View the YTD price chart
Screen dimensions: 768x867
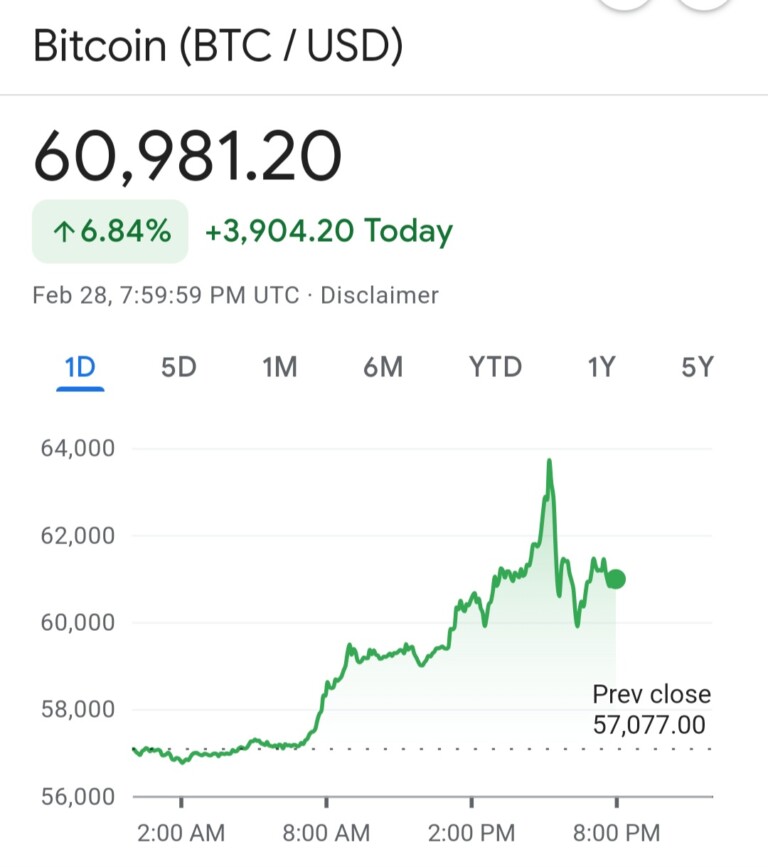point(495,367)
